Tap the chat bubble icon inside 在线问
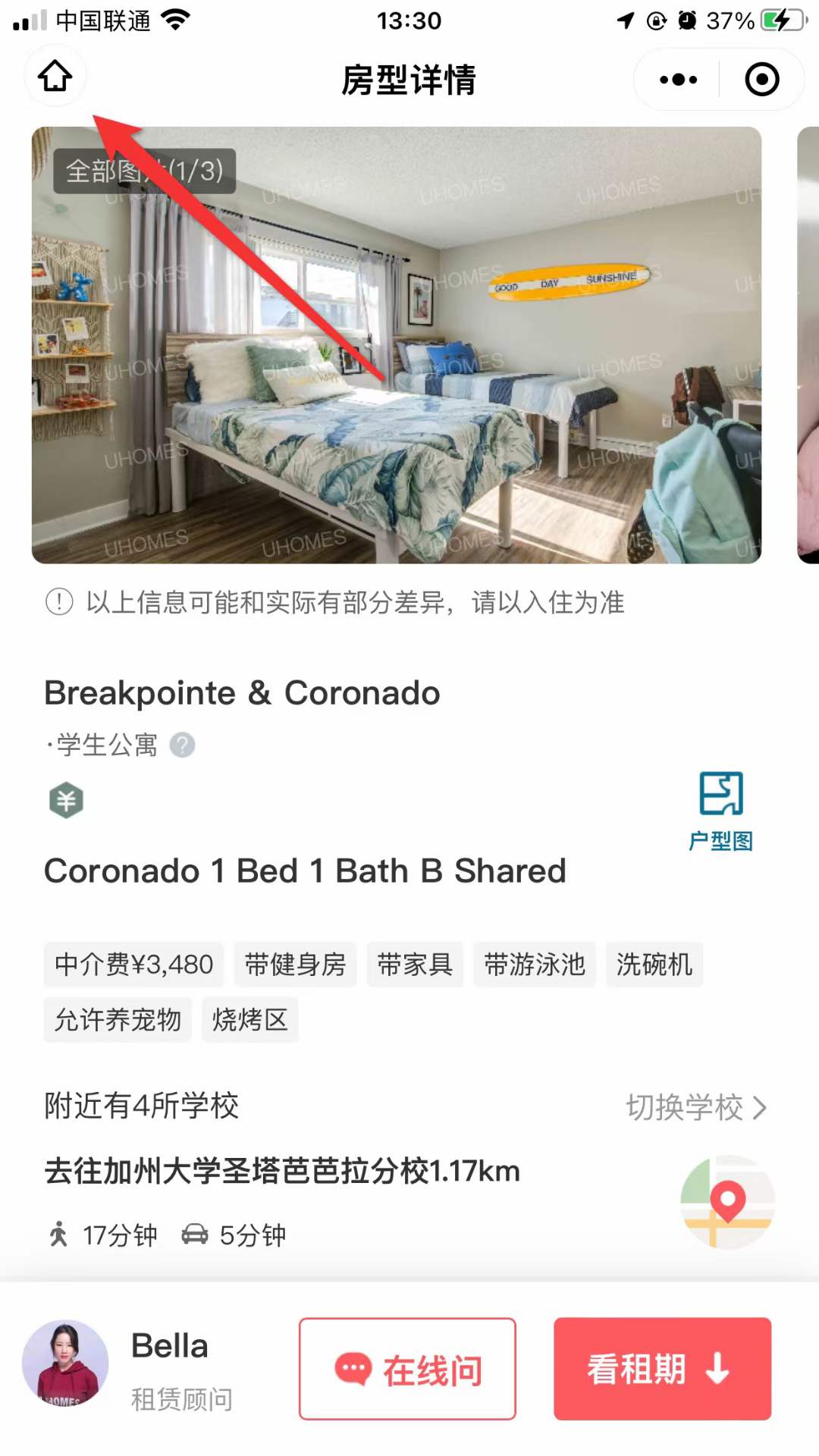This screenshot has width=819, height=1456. click(353, 1368)
